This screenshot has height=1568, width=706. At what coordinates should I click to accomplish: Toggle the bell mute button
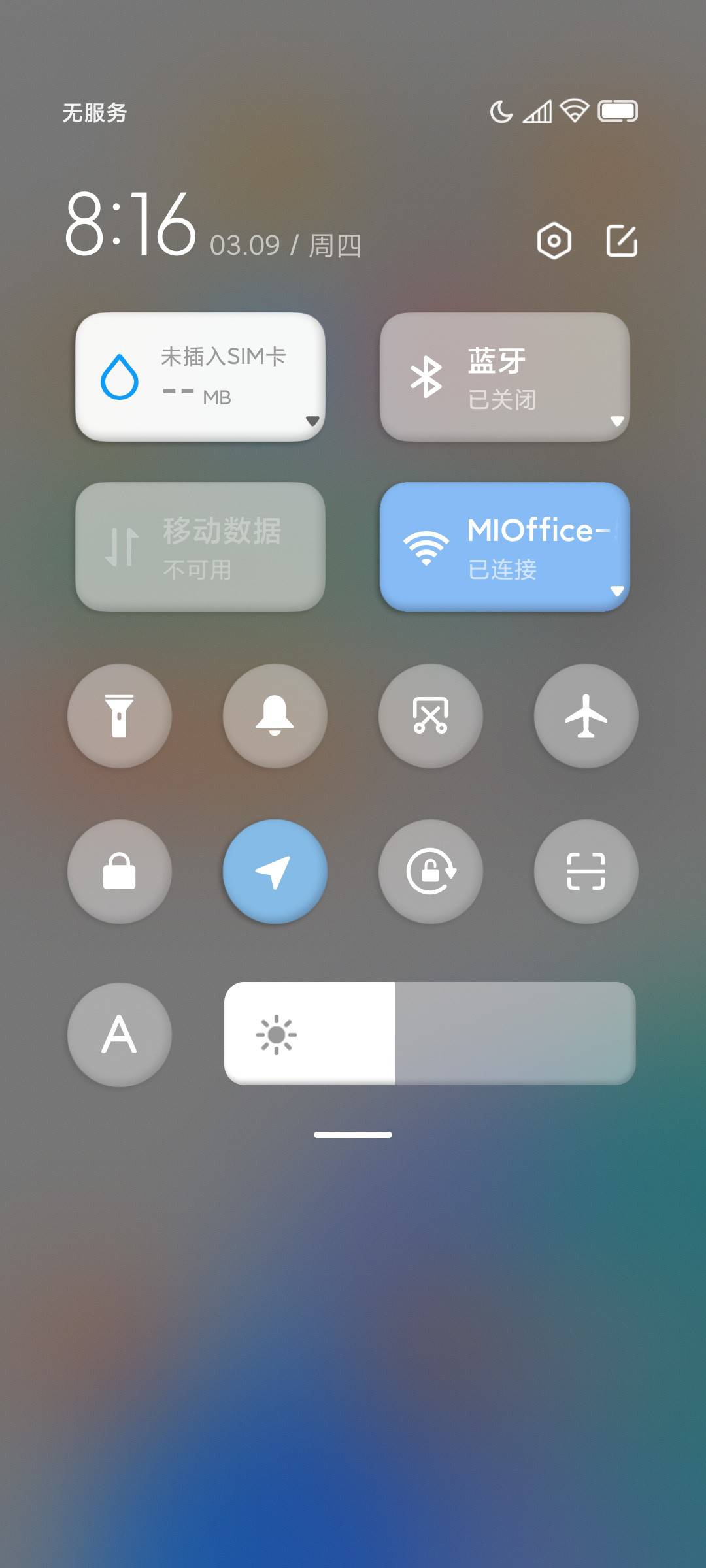[275, 716]
